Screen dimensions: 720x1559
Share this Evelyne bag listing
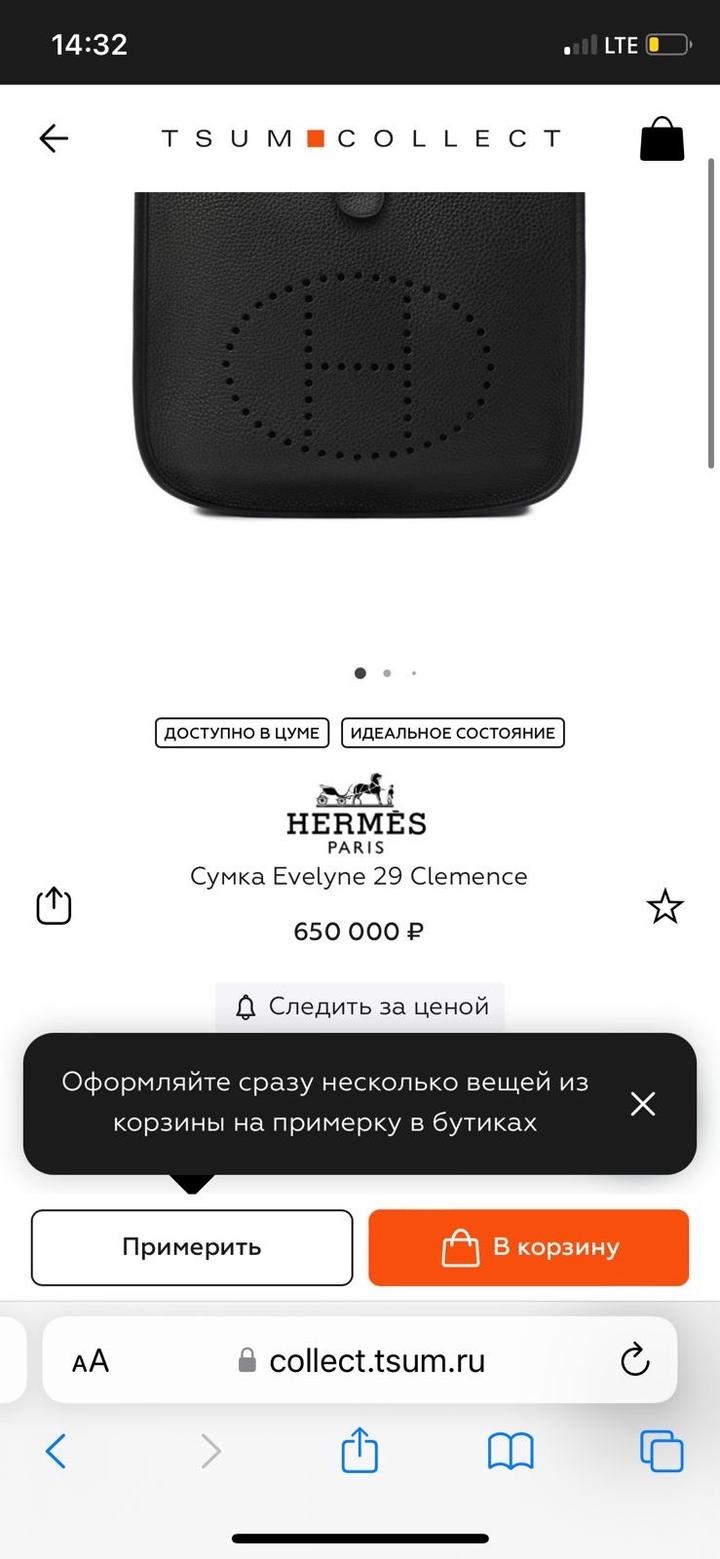pyautogui.click(x=54, y=906)
